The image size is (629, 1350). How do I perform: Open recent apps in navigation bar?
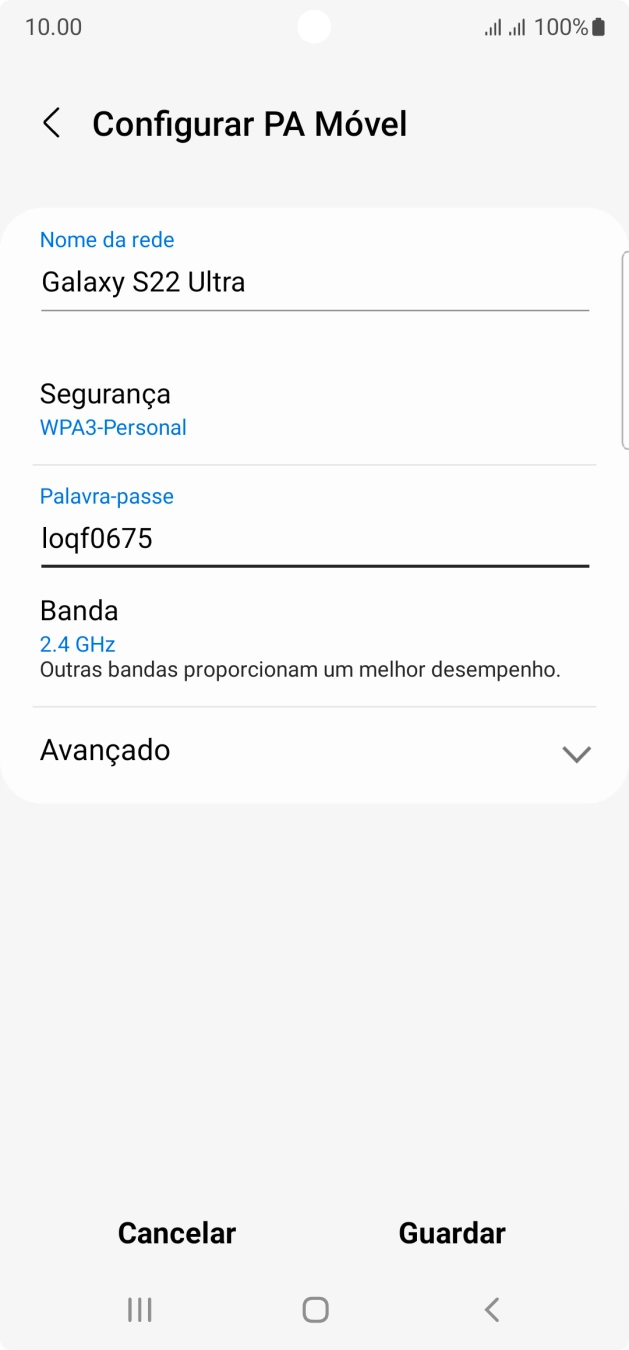[140, 1310]
